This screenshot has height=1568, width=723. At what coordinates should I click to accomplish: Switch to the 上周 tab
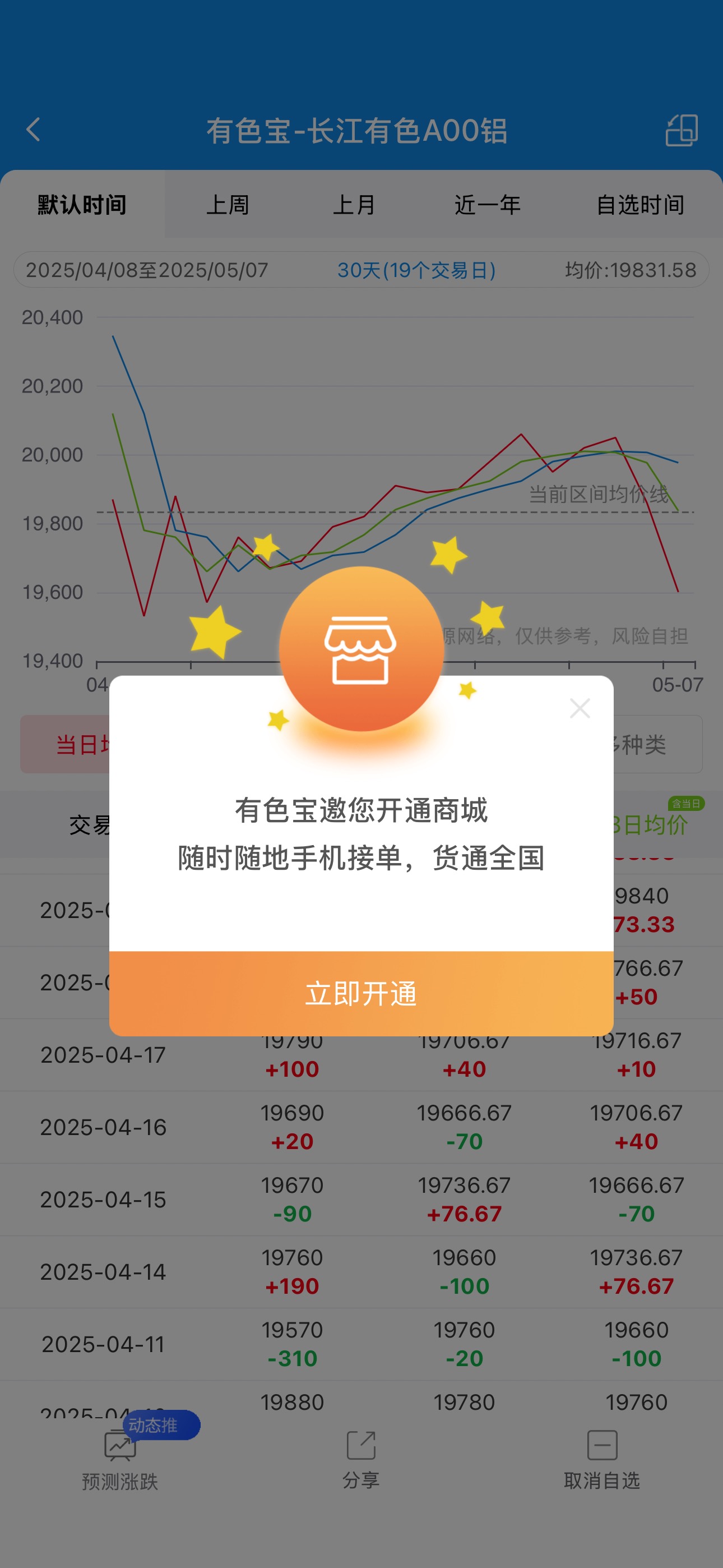click(228, 205)
